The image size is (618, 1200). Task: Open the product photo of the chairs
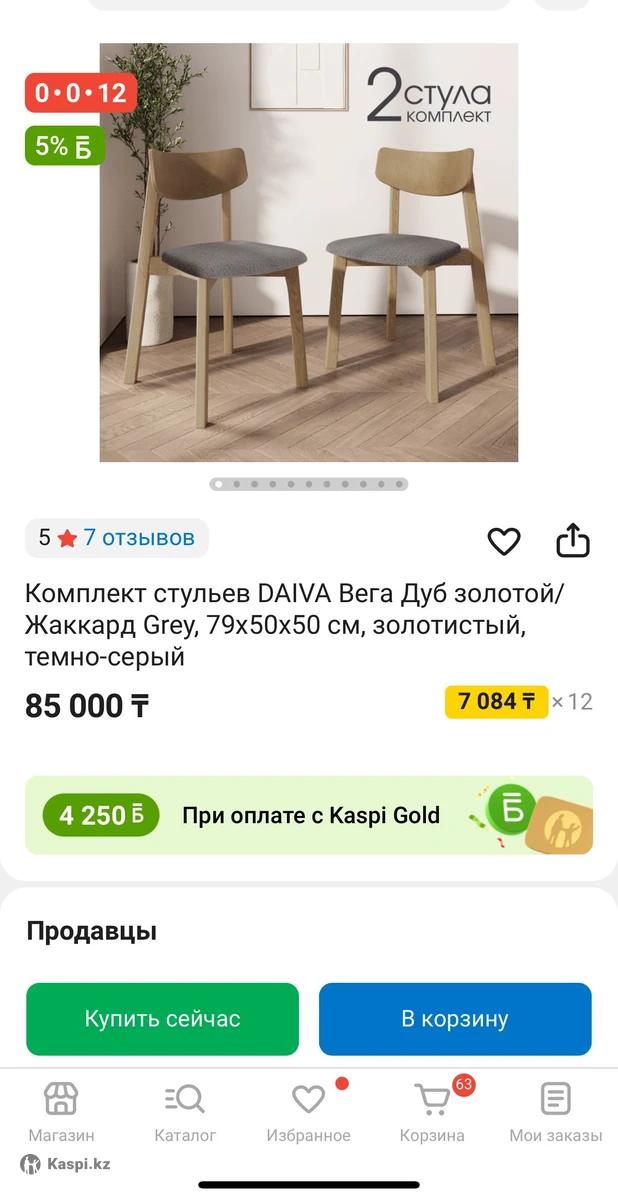pos(309,252)
